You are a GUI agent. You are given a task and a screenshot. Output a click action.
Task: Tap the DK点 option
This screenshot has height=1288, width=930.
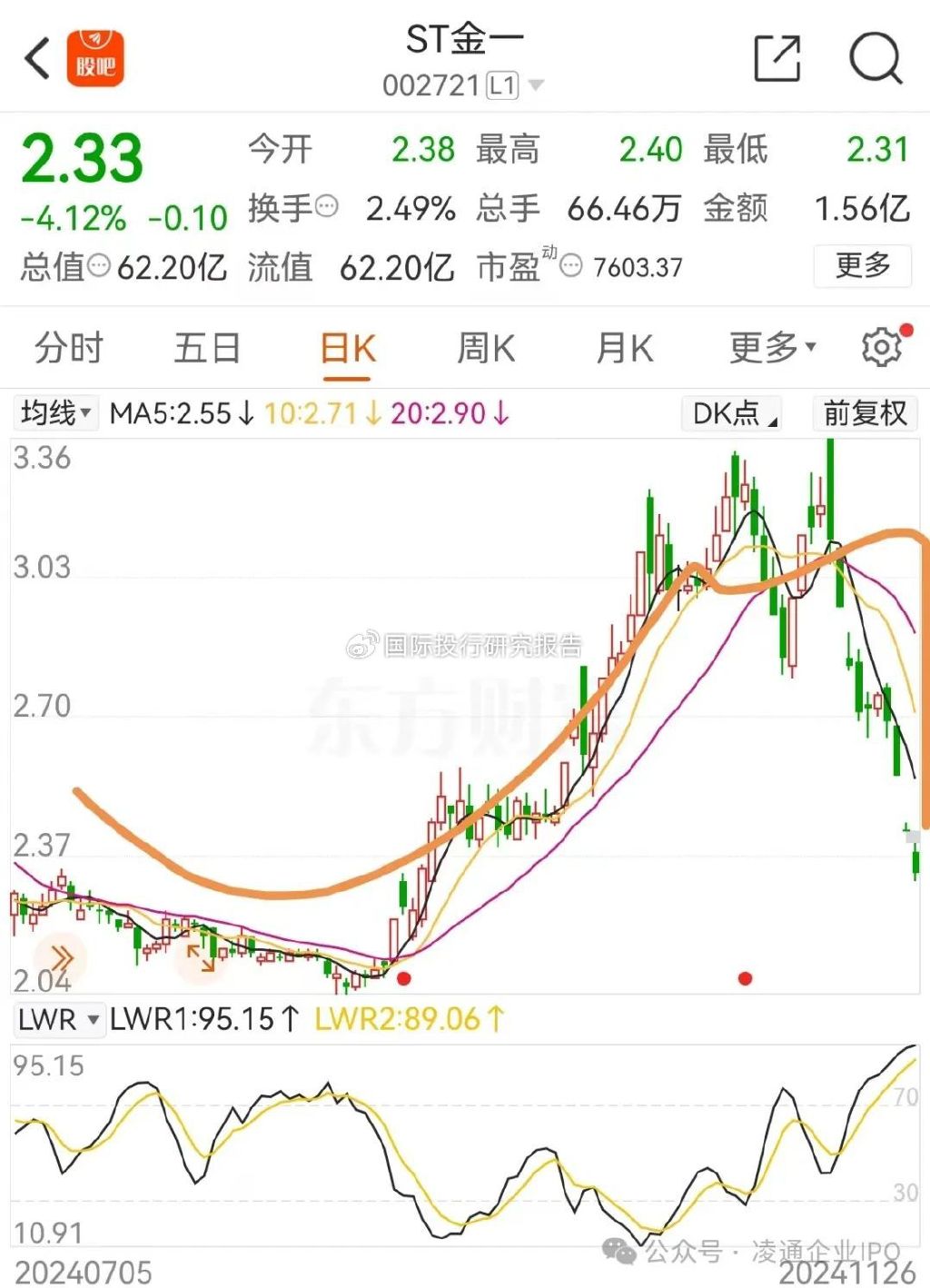(x=733, y=414)
